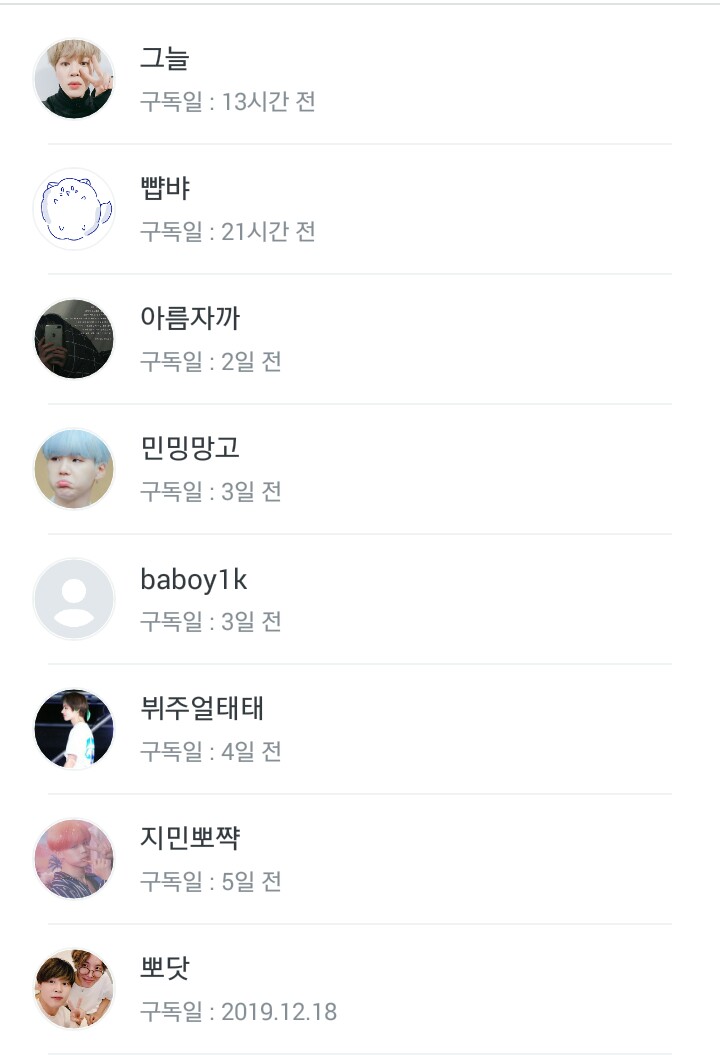This screenshot has height=1055, width=720.
Task: Open subscriber 그늘's profile row
Action: [x=360, y=79]
